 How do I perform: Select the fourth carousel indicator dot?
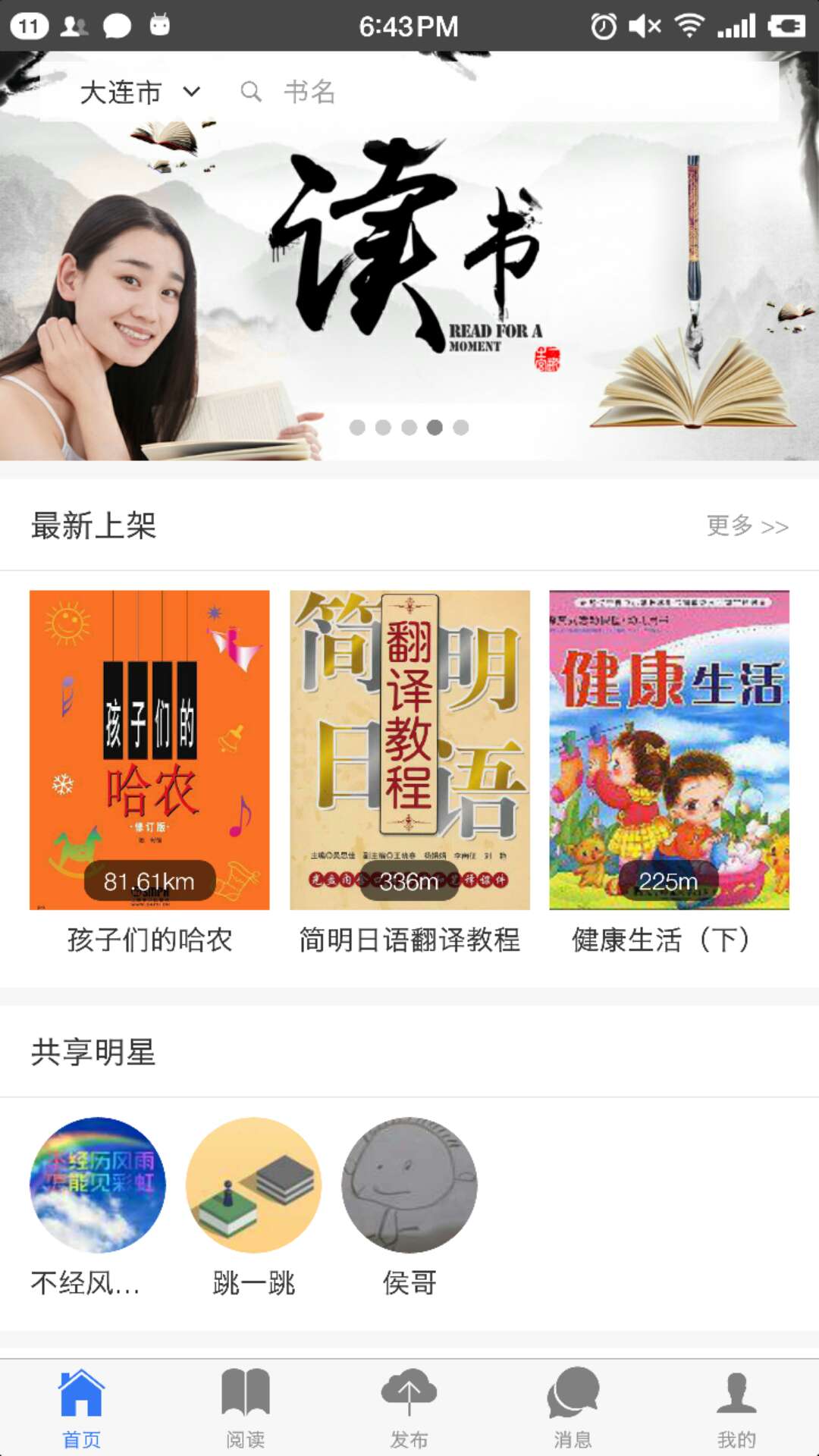pos(435,428)
